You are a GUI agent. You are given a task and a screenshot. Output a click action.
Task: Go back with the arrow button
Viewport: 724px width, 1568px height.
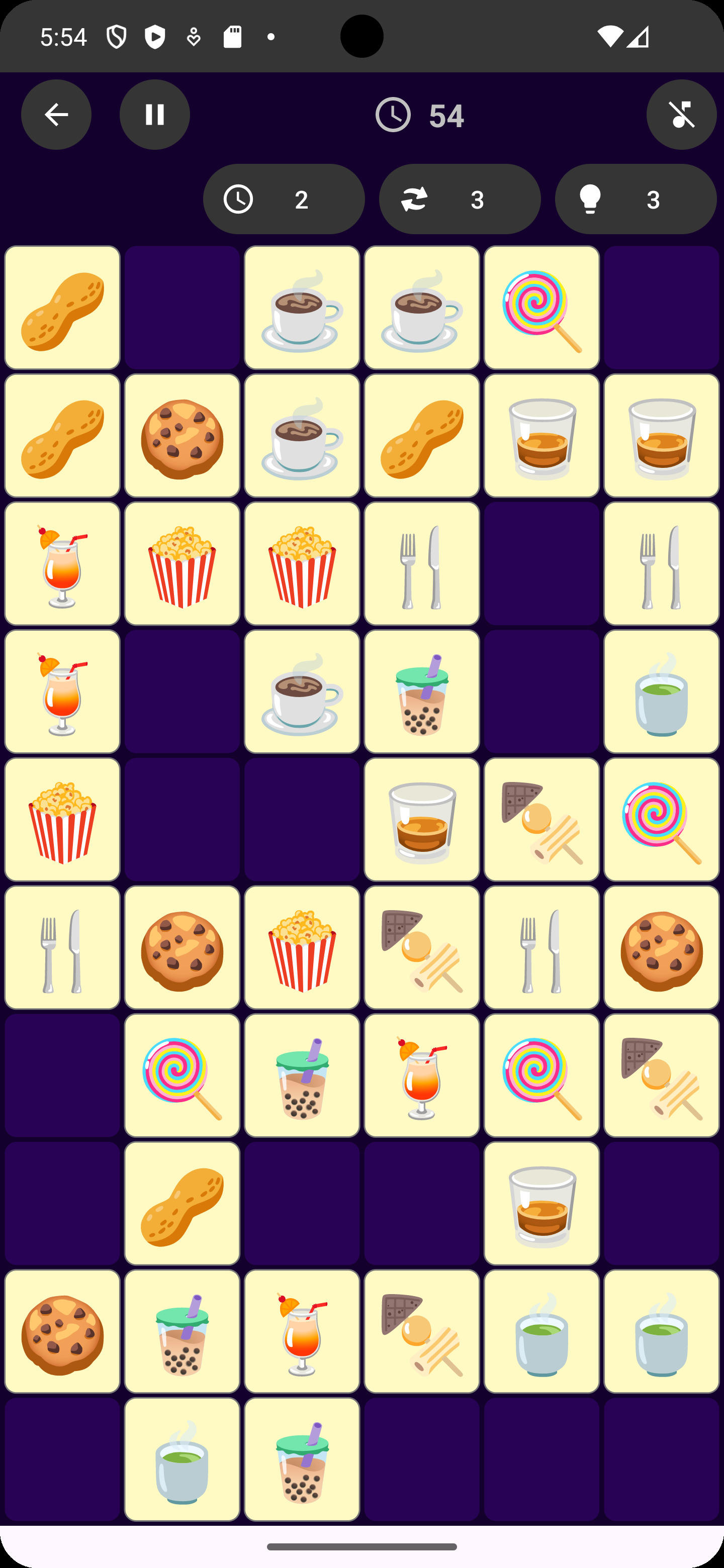(57, 115)
